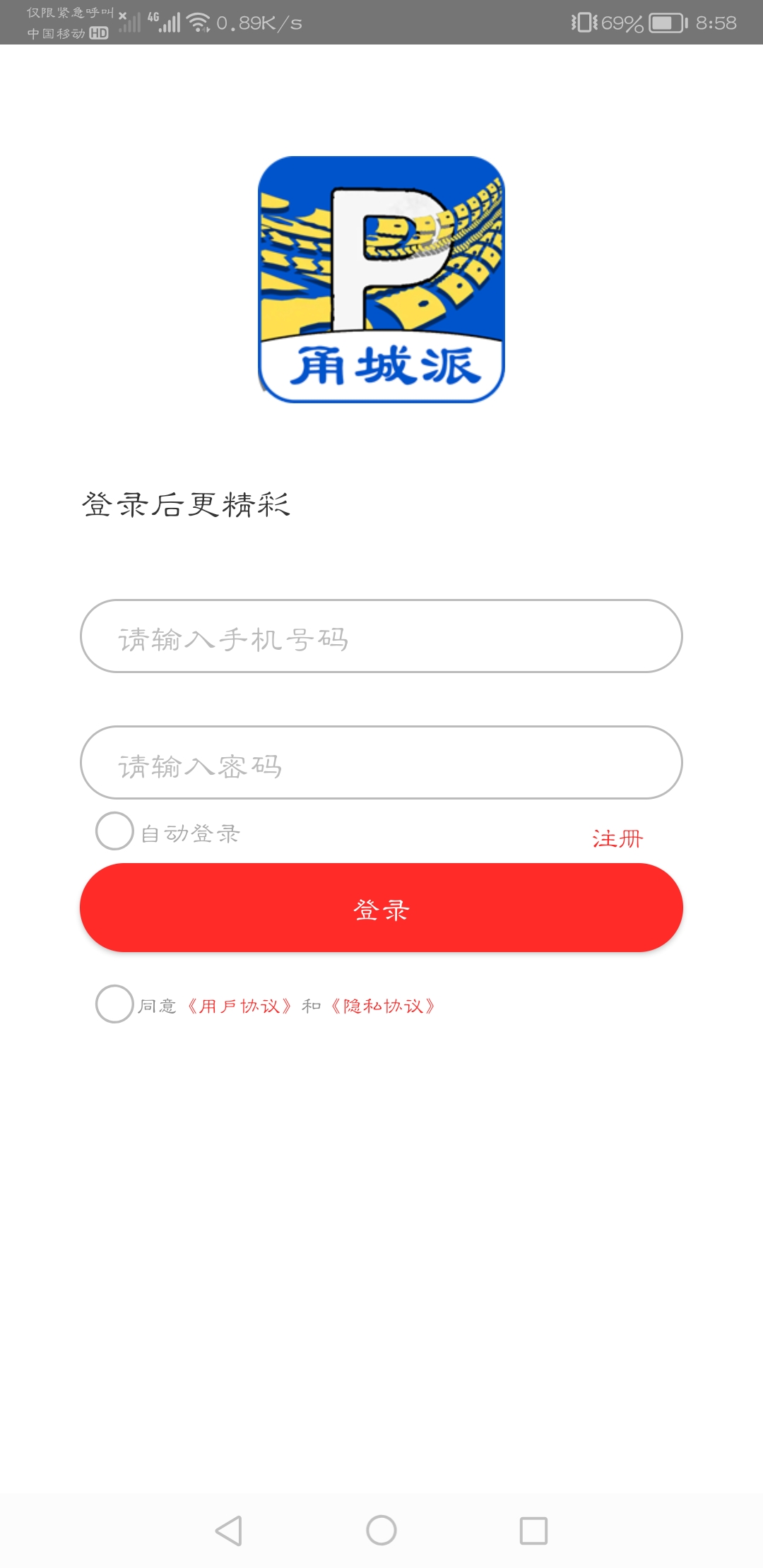Click the phone number input field
The image size is (763, 1568).
click(x=381, y=638)
